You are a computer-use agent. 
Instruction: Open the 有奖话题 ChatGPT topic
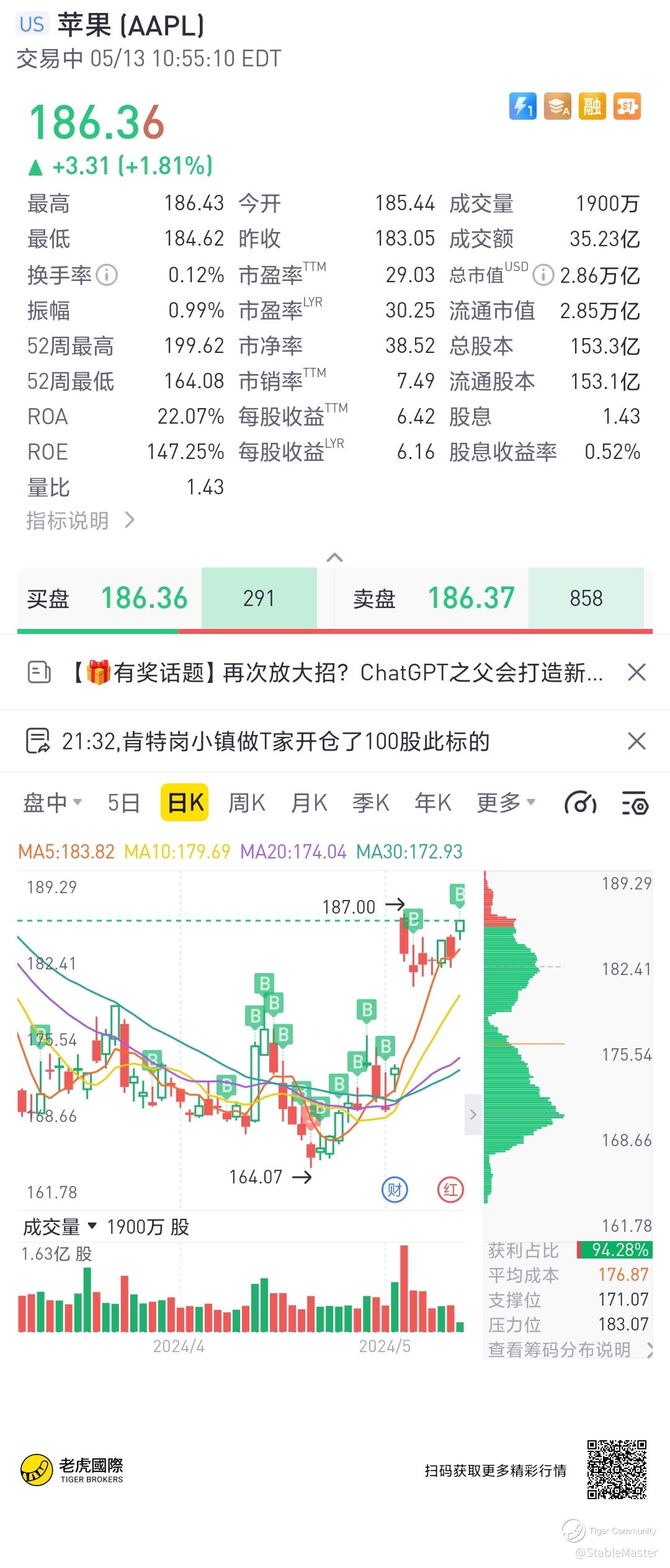338,672
